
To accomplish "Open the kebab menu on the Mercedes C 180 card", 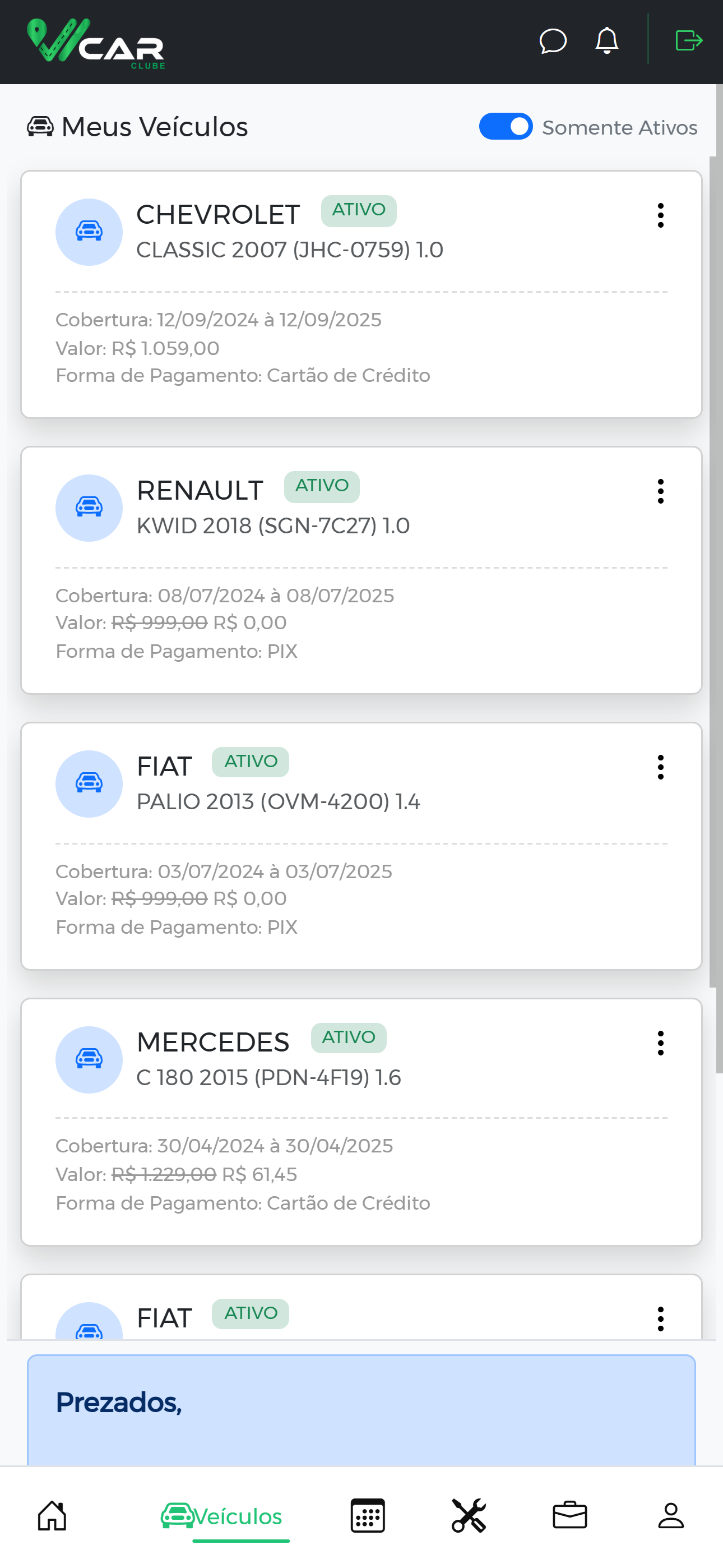I will click(661, 1043).
